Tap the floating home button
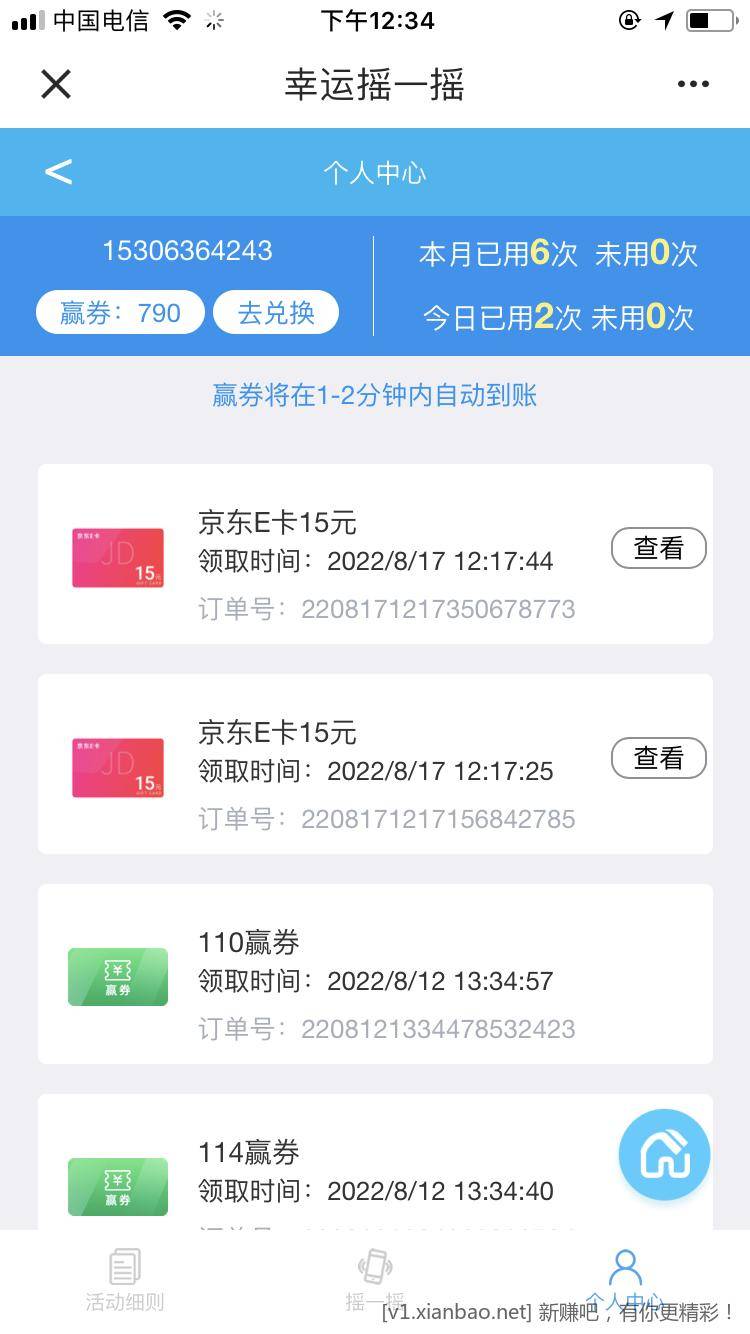Image resolution: width=750 pixels, height=1334 pixels. pos(664,1154)
